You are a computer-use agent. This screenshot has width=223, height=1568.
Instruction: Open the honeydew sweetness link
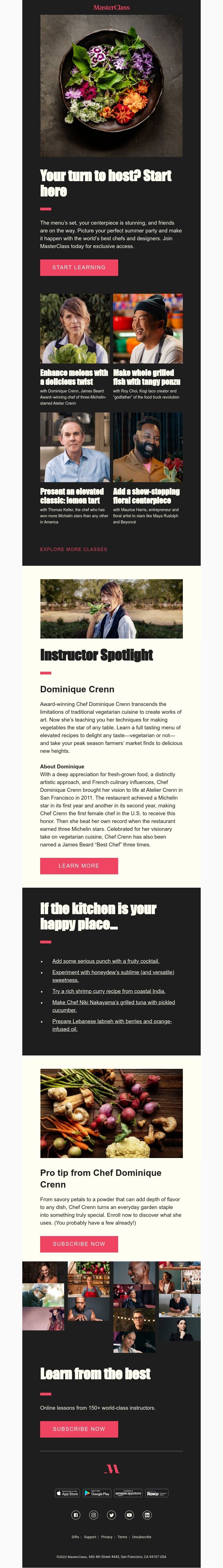[113, 972]
